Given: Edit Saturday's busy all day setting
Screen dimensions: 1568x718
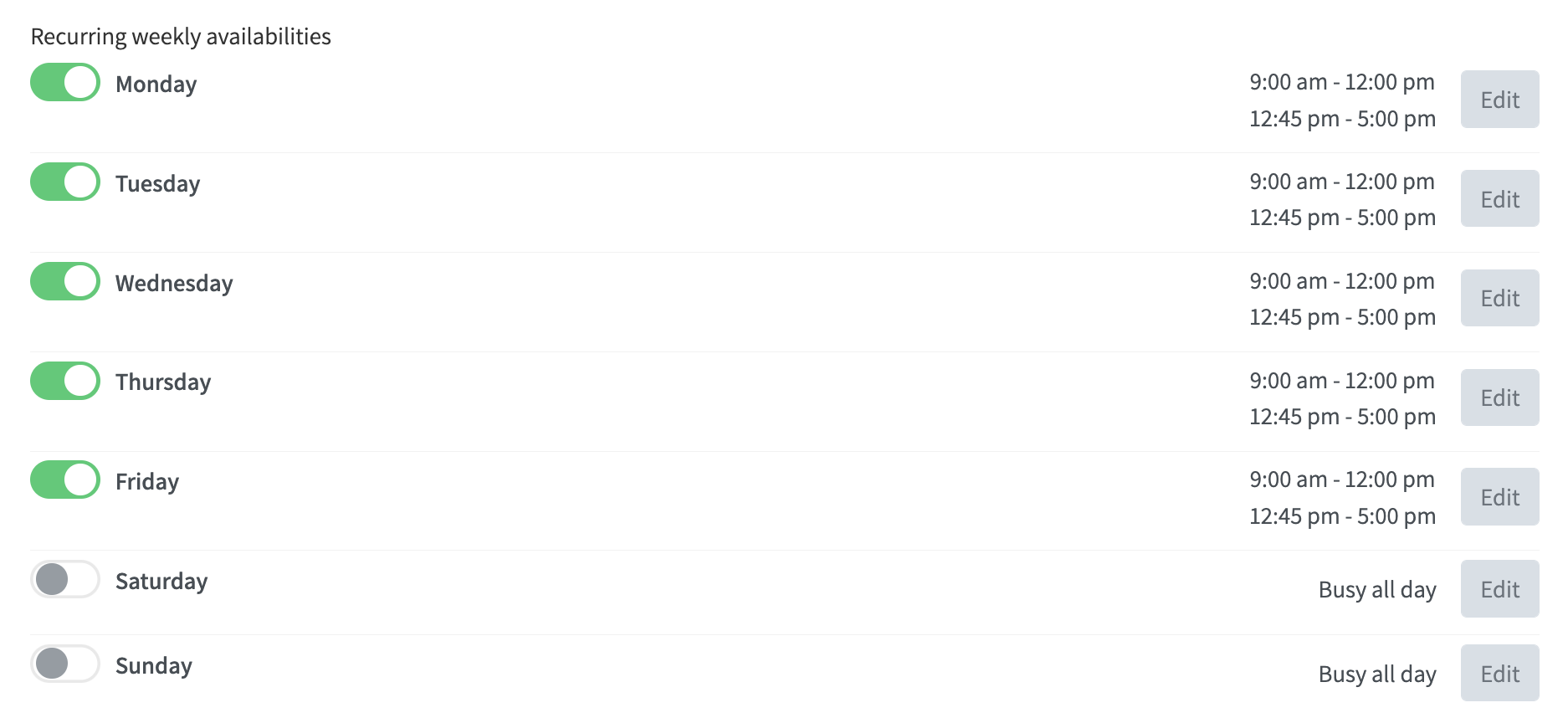Looking at the screenshot, I should click(1499, 589).
